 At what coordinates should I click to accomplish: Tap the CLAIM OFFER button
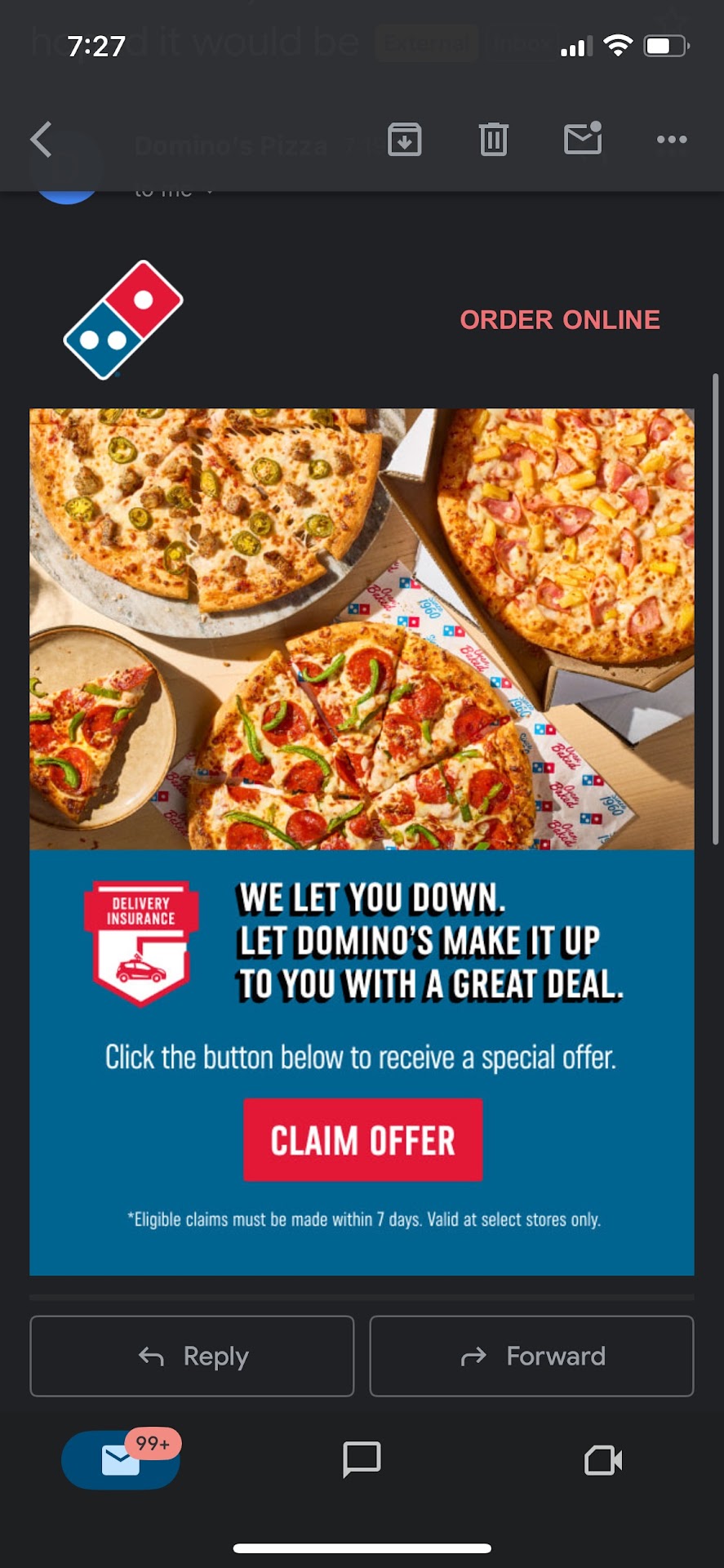[362, 1140]
